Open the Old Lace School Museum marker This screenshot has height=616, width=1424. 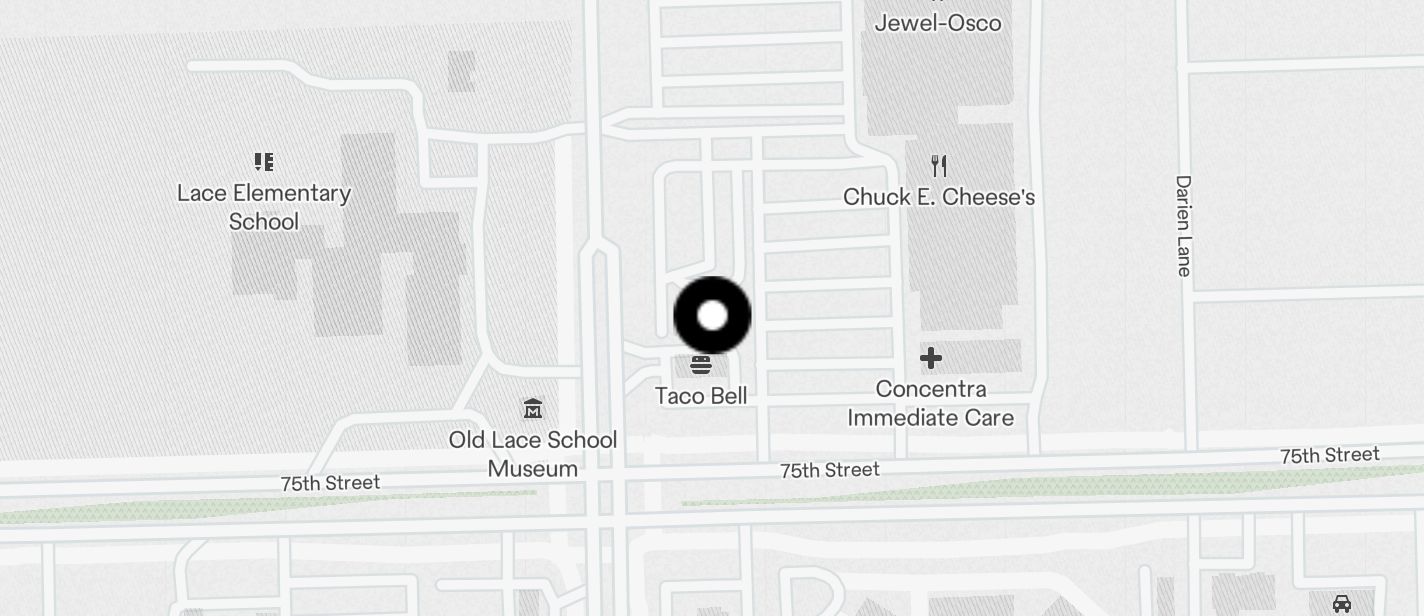tap(533, 409)
